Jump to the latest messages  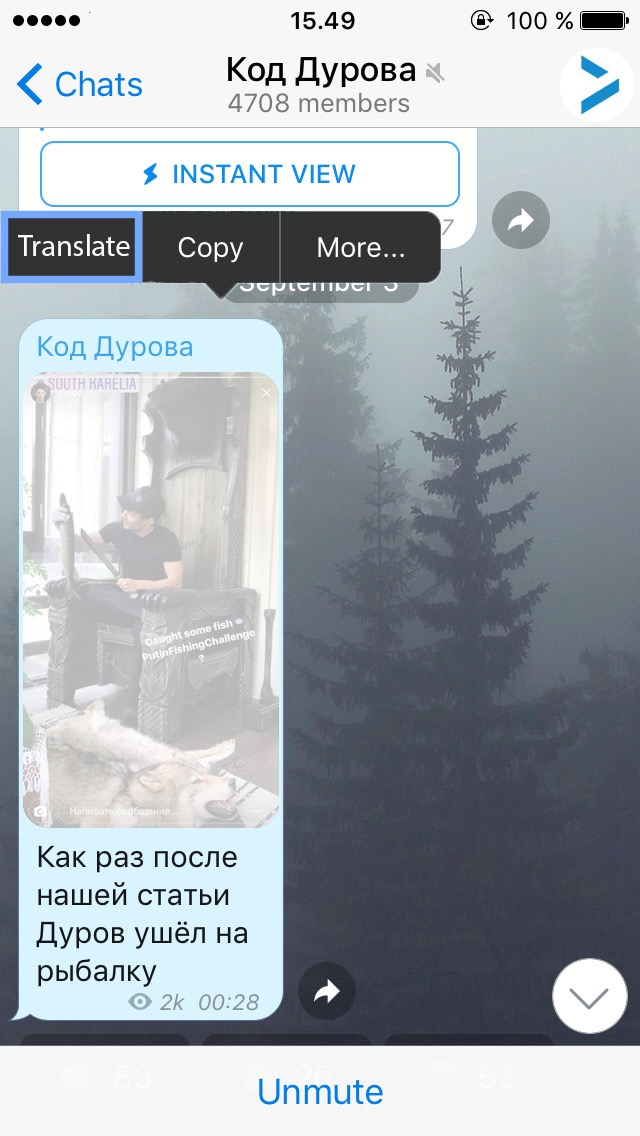click(589, 996)
